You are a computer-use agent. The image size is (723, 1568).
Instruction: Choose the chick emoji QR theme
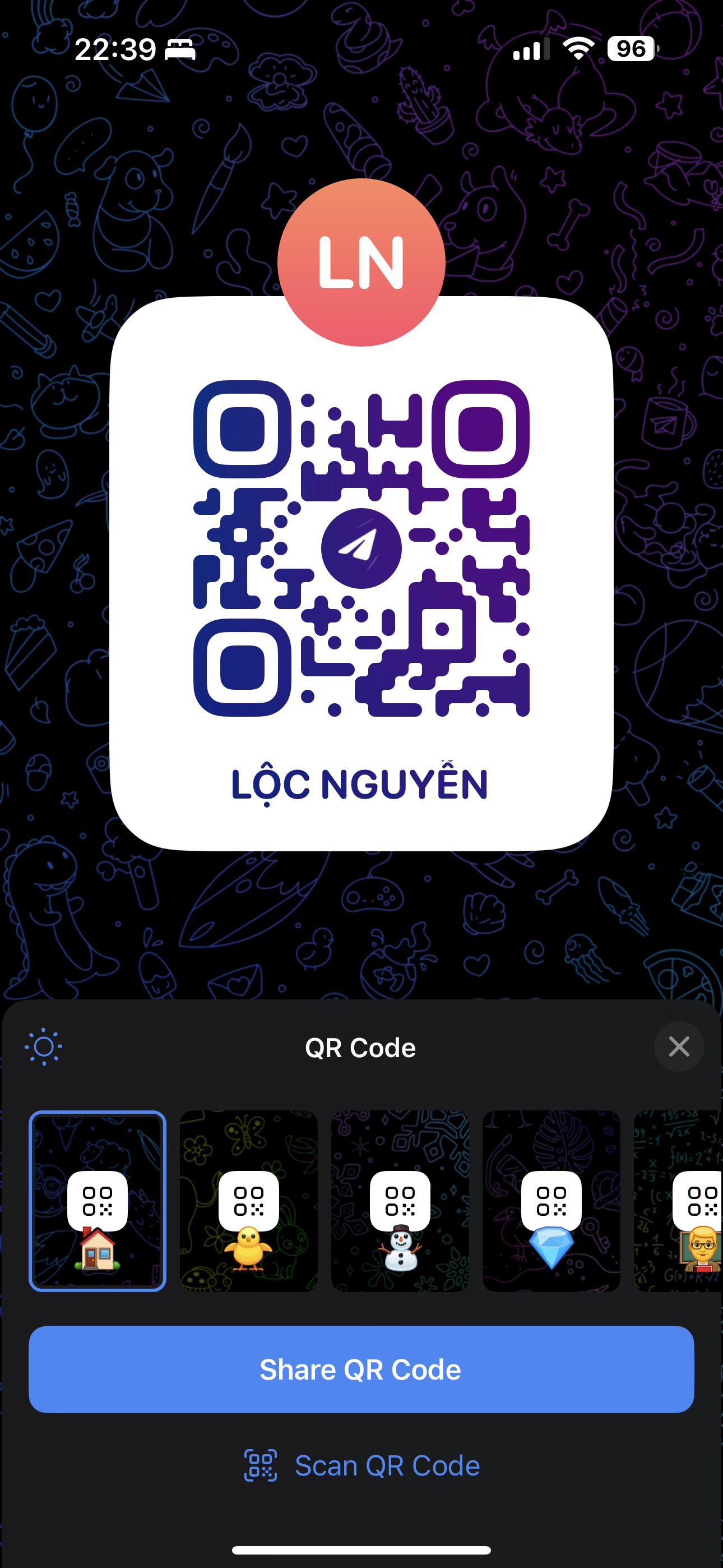[x=248, y=1200]
